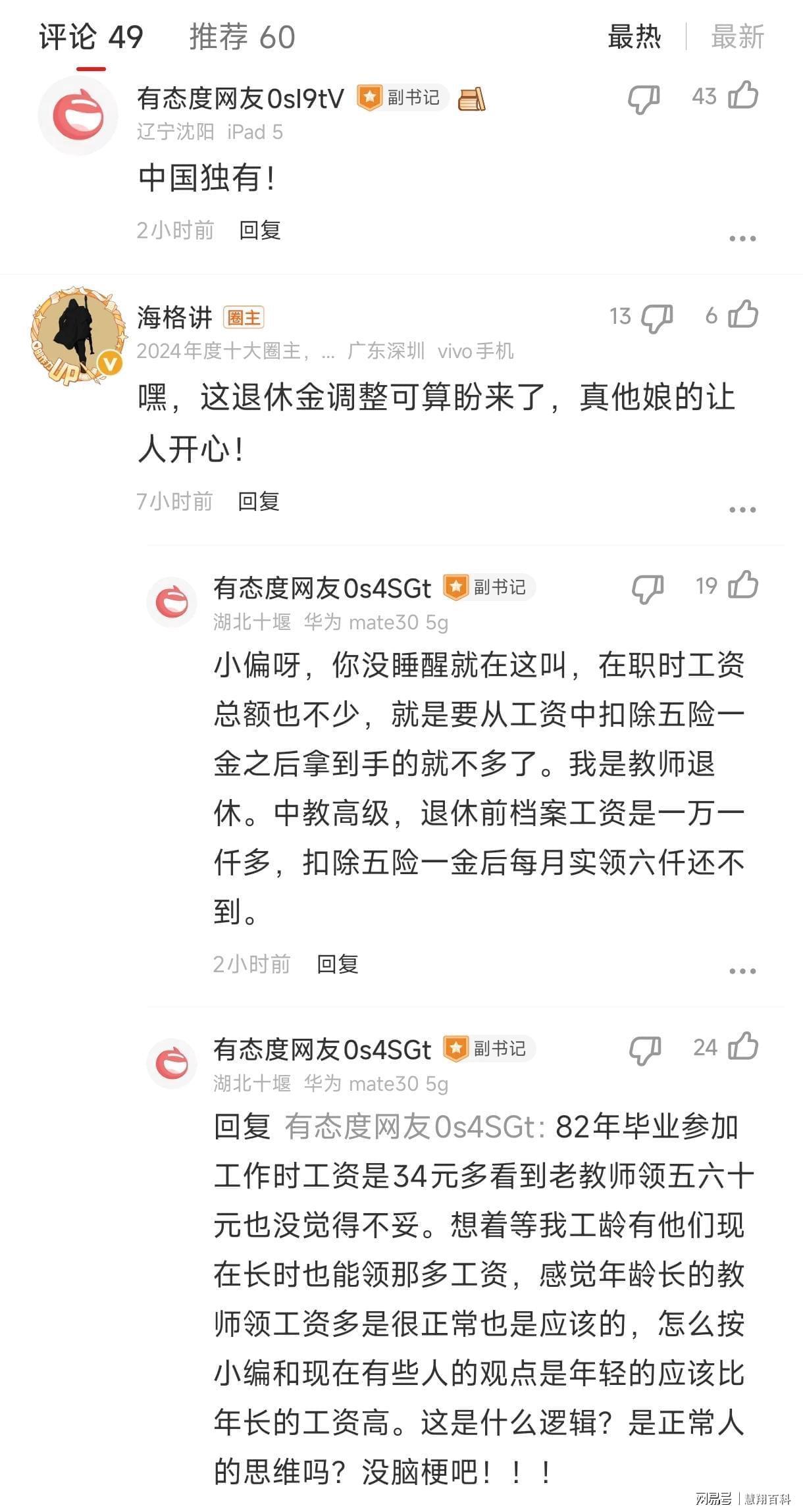Reply to the comment ending 六仟还不到

(x=338, y=964)
